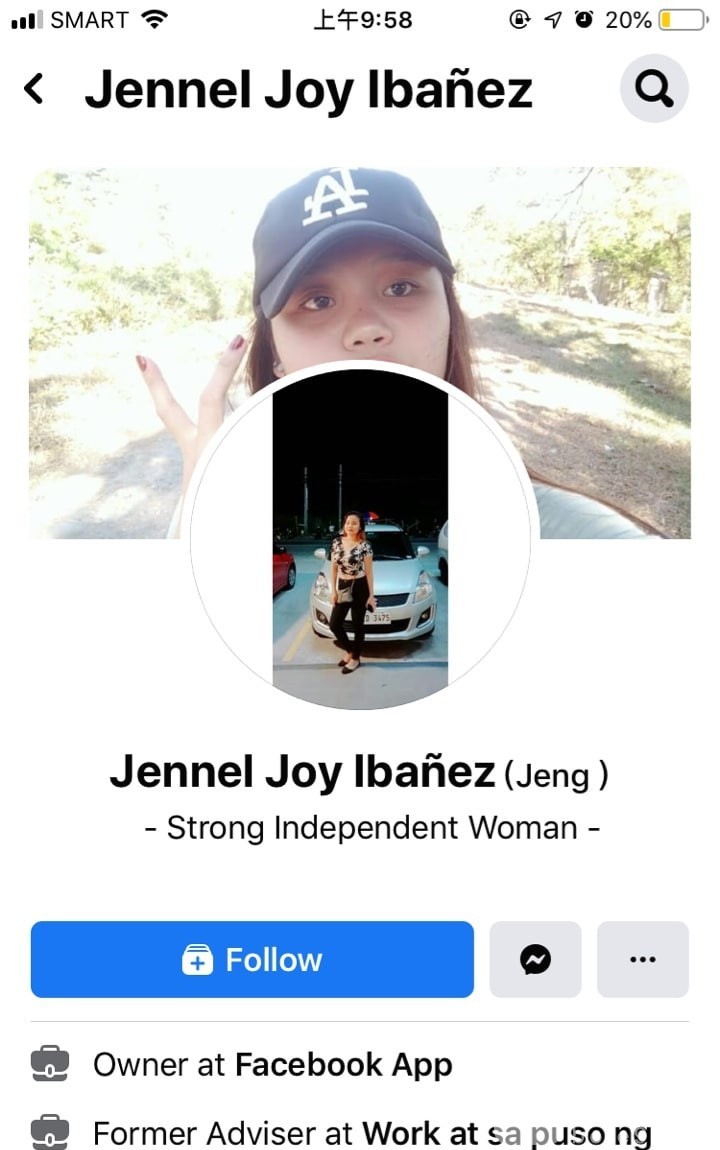Follow Jennel Joy Ibañez

[x=252, y=960]
